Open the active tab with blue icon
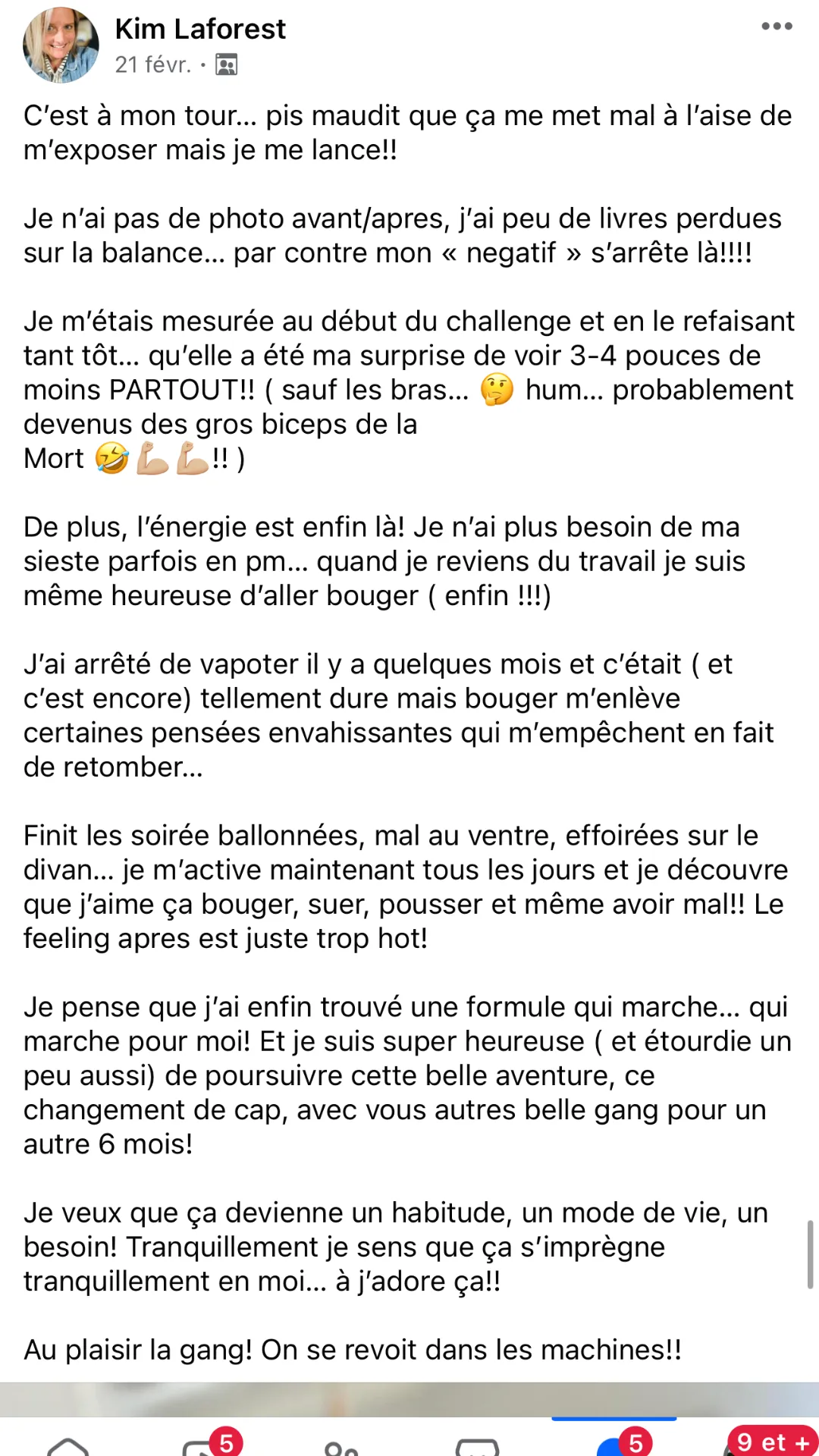 click(x=614, y=1445)
